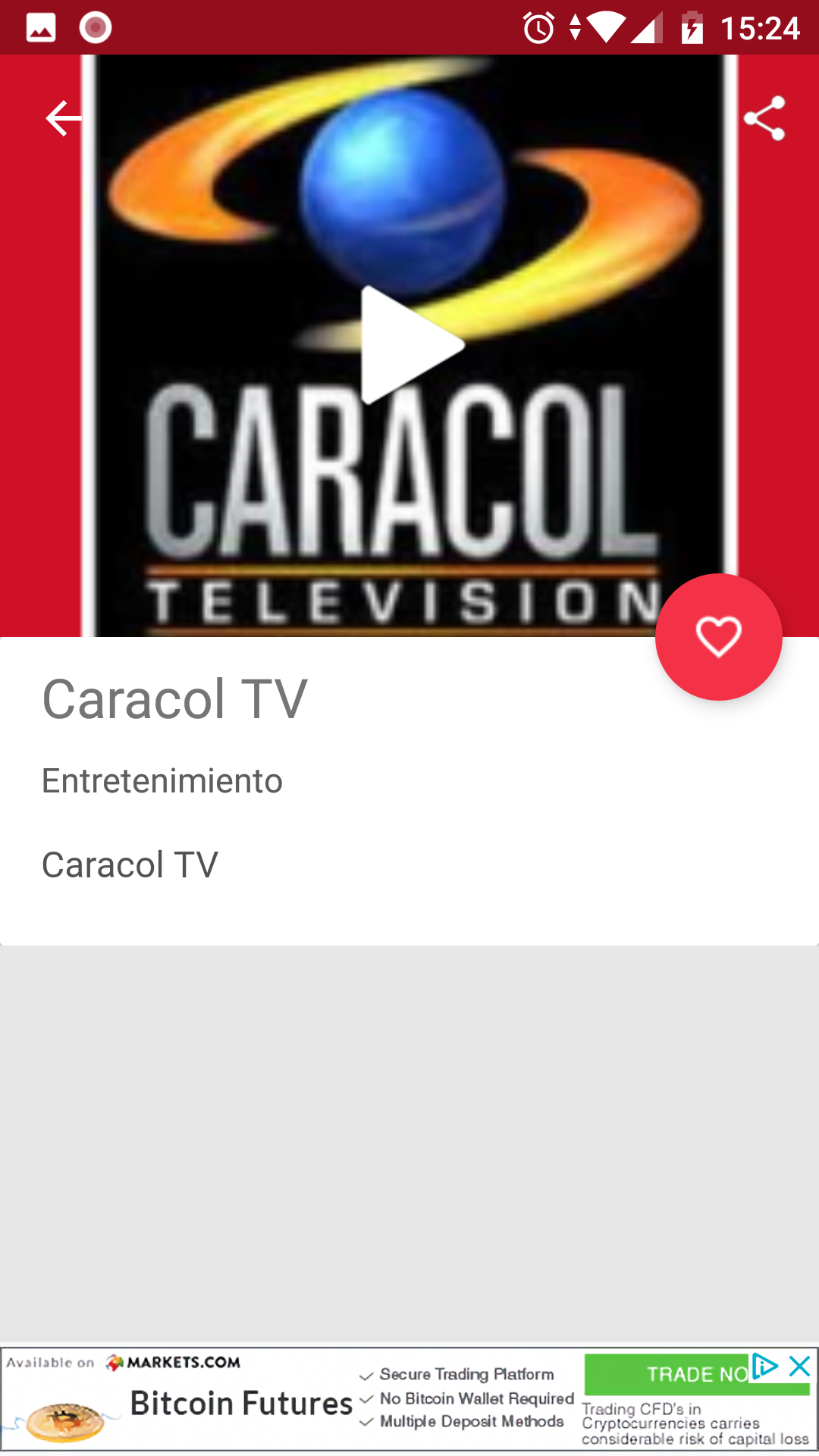Play the Caracol TV stream
Screen dimensions: 819x1456
(410, 345)
